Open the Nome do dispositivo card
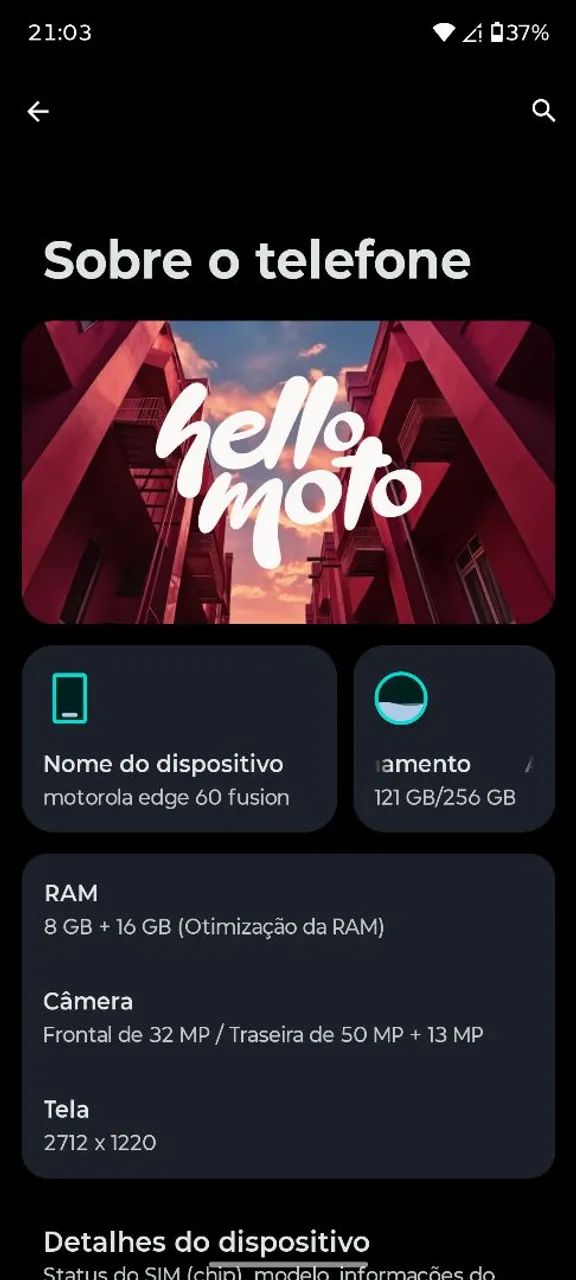This screenshot has width=576, height=1280. [x=179, y=738]
